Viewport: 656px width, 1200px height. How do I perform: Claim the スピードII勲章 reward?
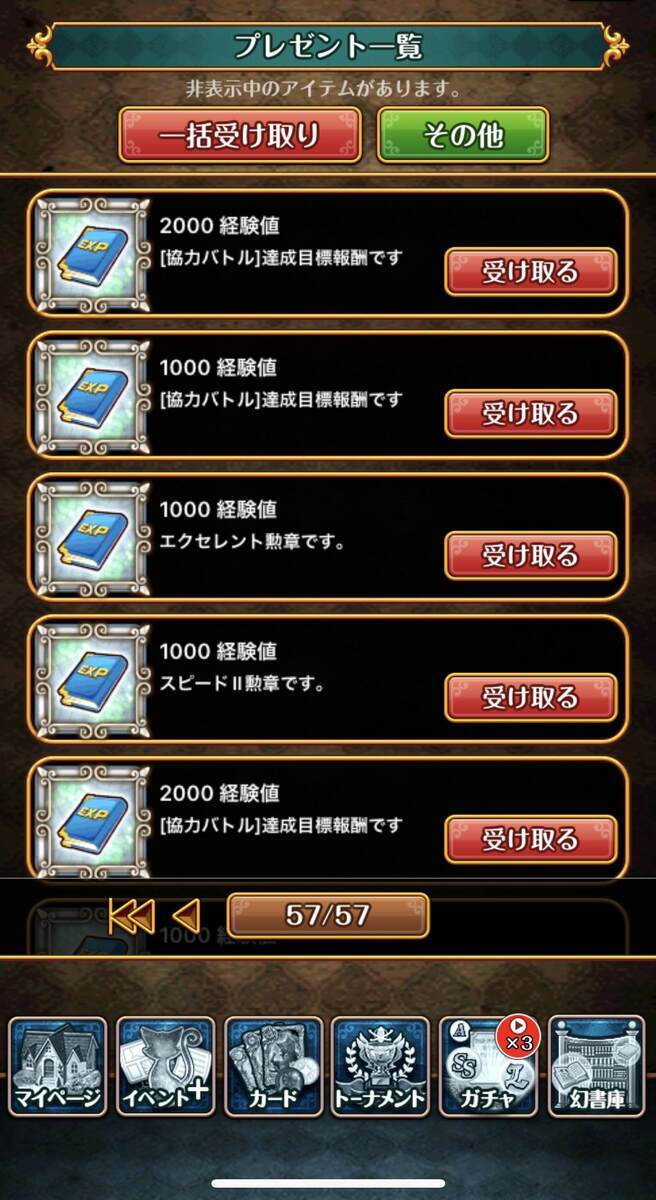click(x=530, y=697)
